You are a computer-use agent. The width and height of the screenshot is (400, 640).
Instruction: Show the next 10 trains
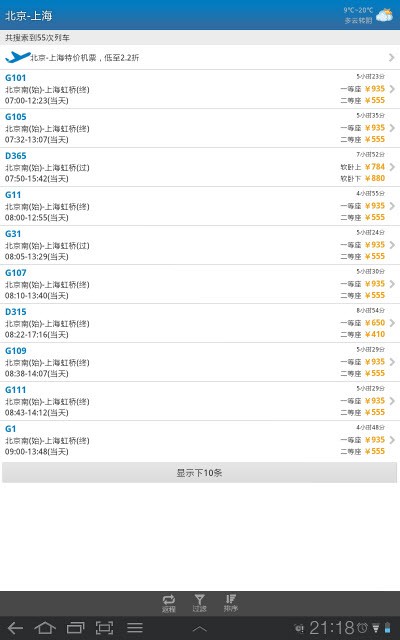pyautogui.click(x=199, y=473)
